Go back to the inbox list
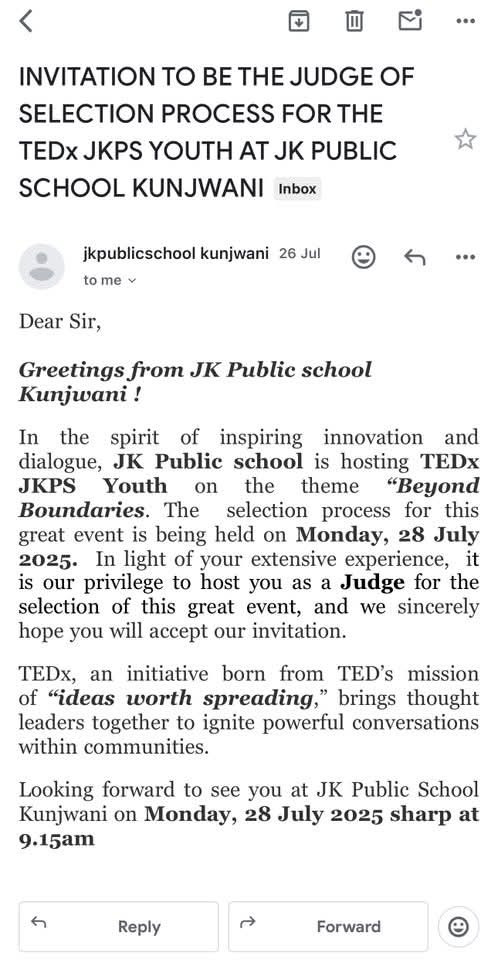 pyautogui.click(x=26, y=21)
